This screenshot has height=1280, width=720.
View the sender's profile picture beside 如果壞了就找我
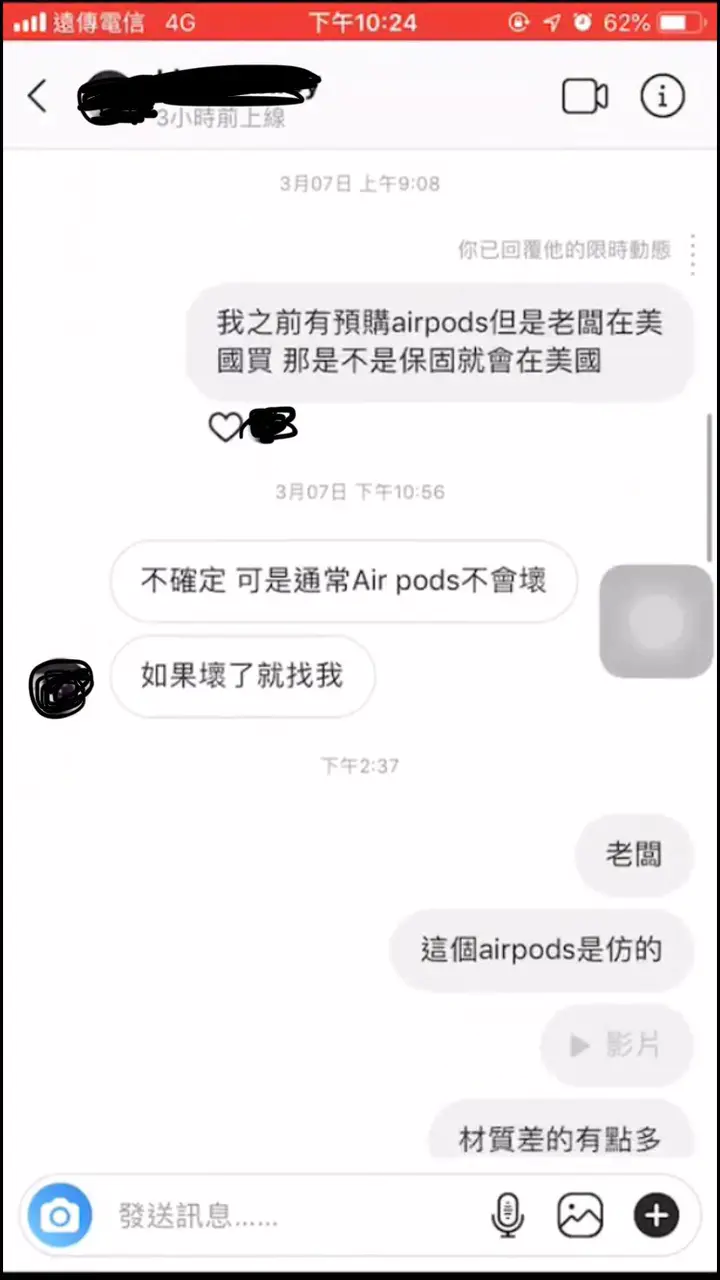point(60,688)
